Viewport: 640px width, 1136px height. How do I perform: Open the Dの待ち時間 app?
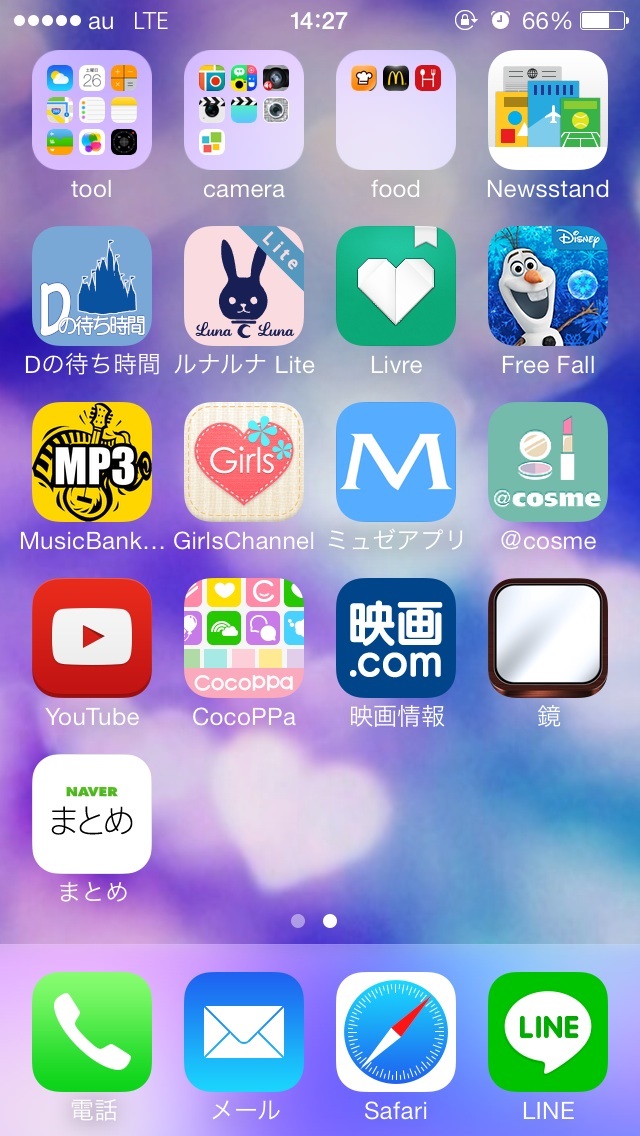pyautogui.click(x=92, y=286)
